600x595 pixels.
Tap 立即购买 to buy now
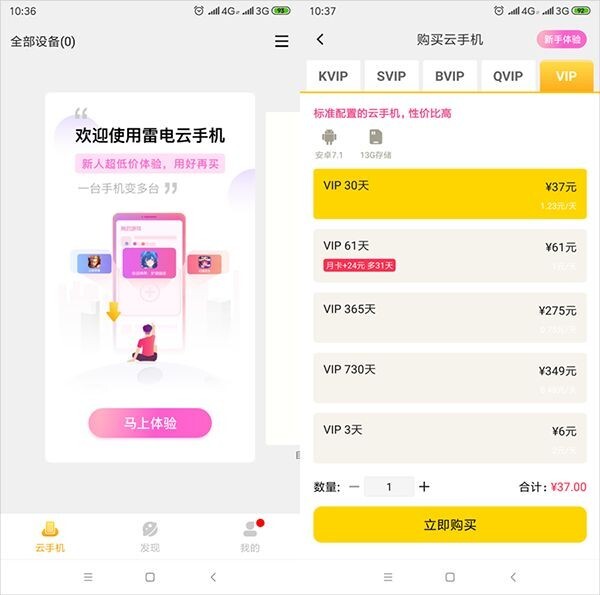449,525
